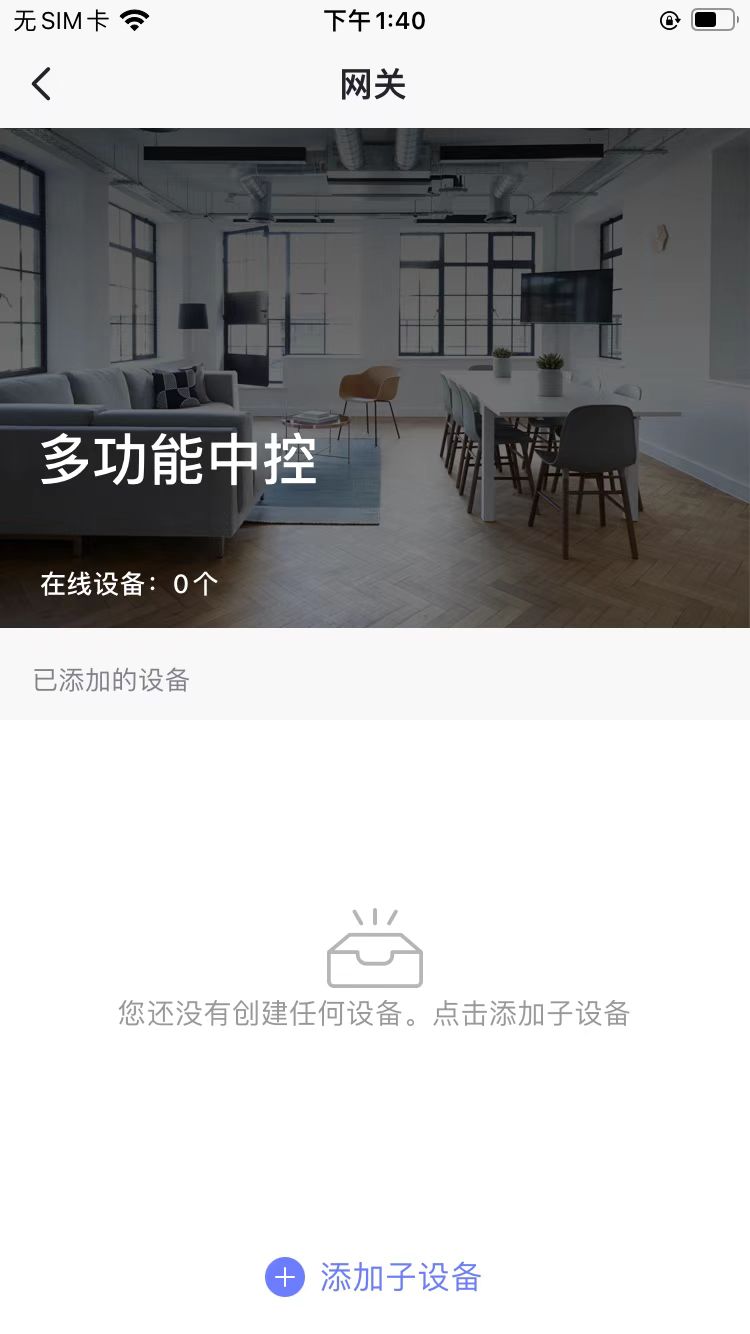Tap the 网关 page title
The height and width of the screenshot is (1334, 750).
tap(374, 85)
